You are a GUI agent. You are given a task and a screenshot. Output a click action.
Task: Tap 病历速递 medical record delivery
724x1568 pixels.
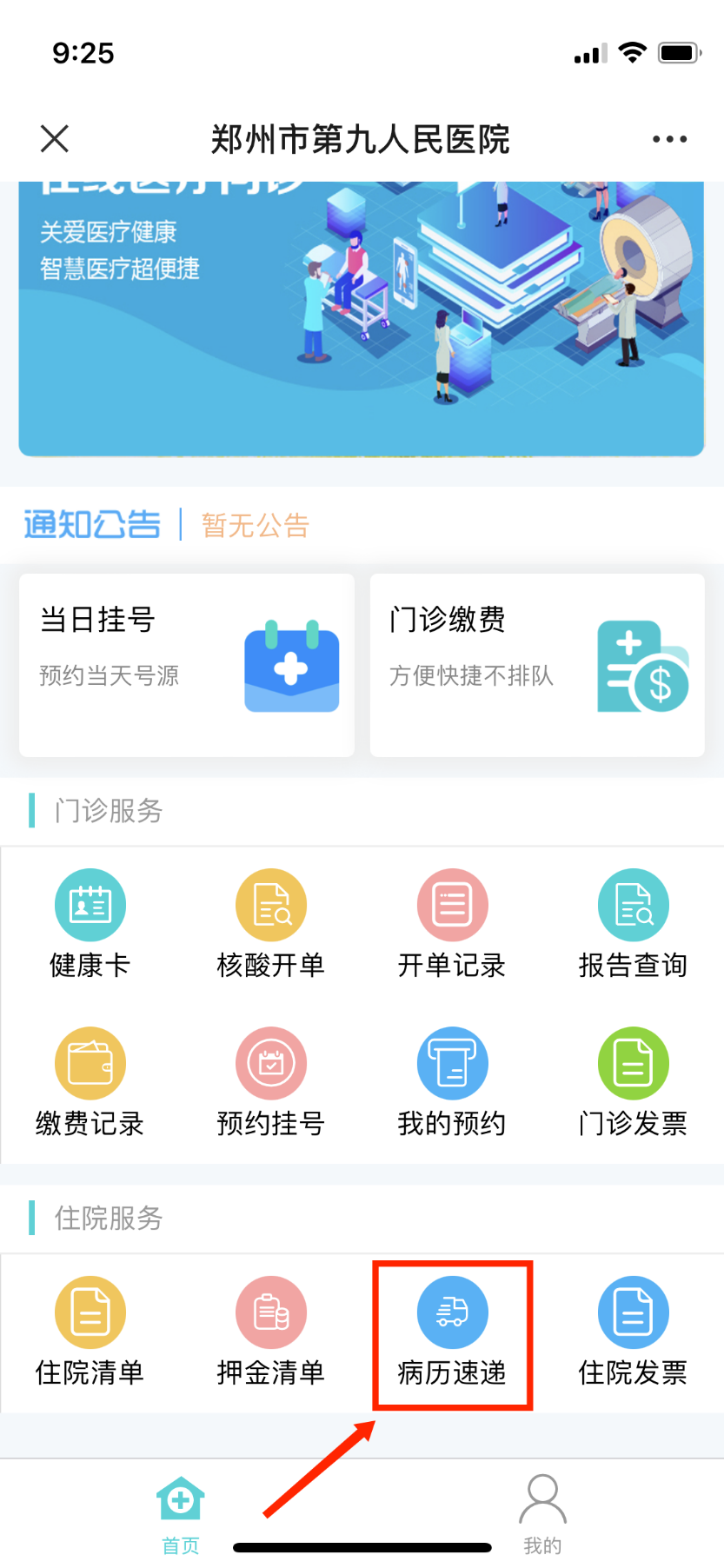pos(452,1332)
